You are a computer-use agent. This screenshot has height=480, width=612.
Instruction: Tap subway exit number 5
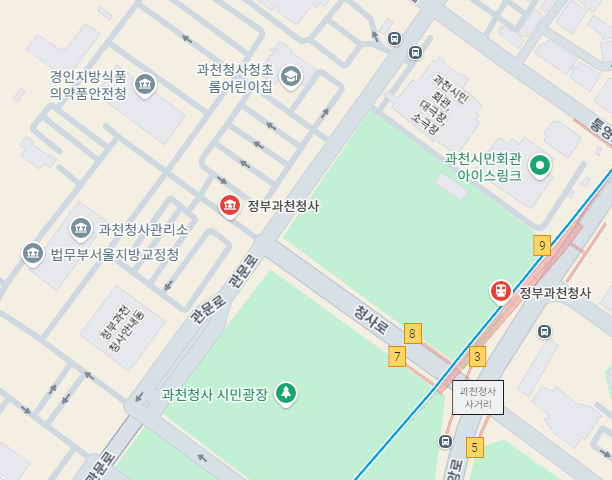(474, 447)
